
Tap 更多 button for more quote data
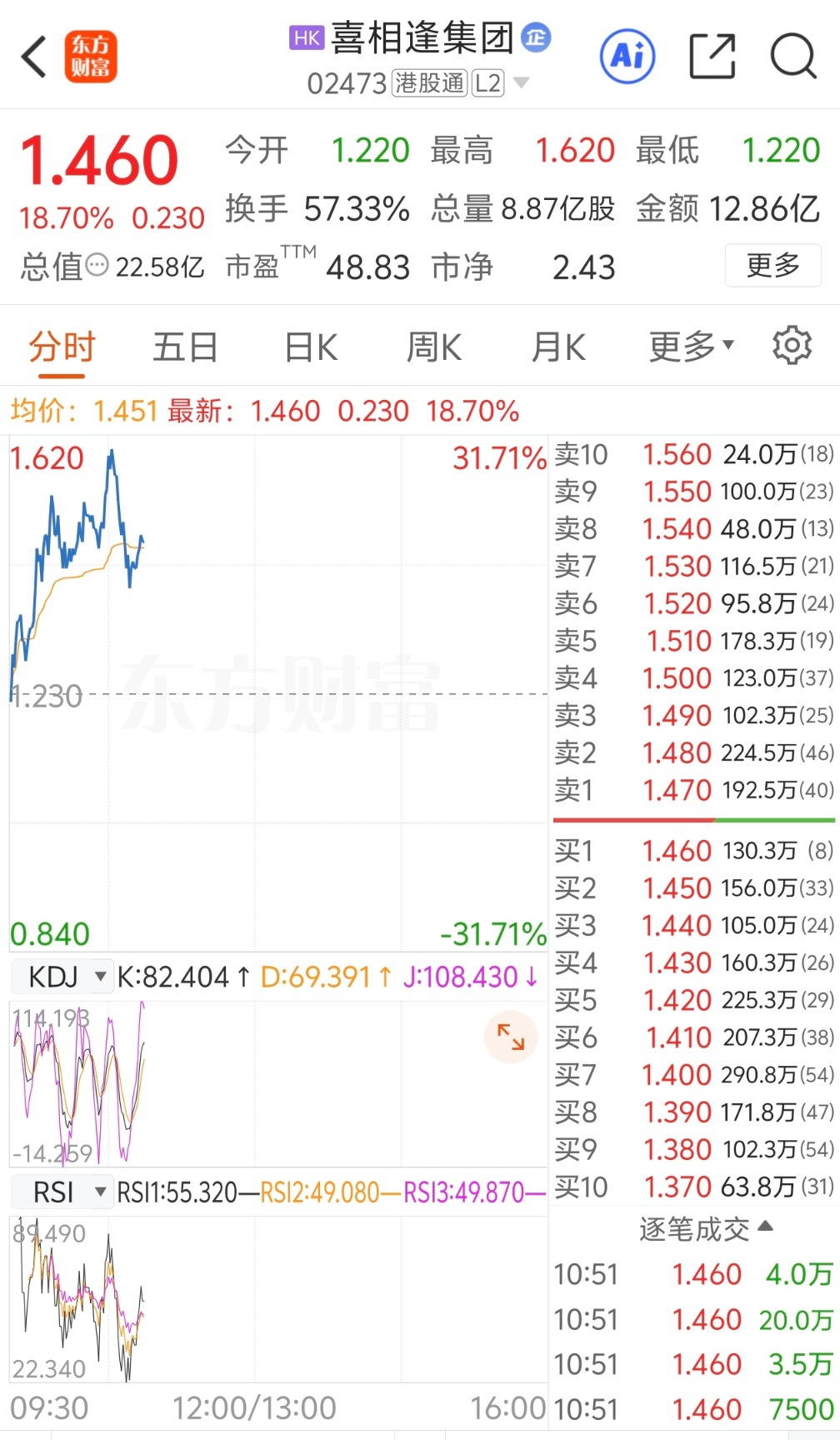click(x=772, y=266)
